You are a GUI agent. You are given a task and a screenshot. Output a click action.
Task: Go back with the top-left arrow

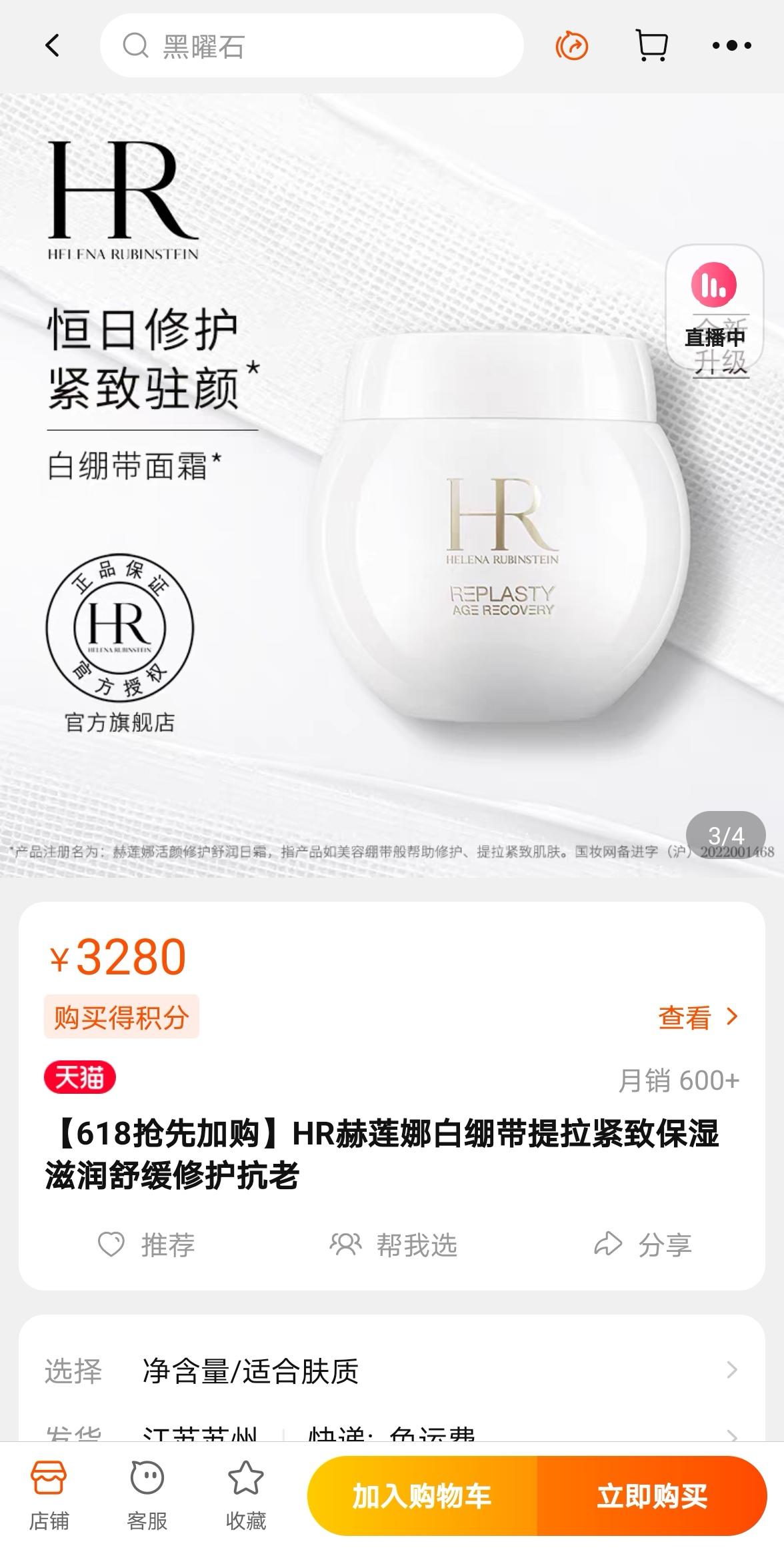point(52,46)
